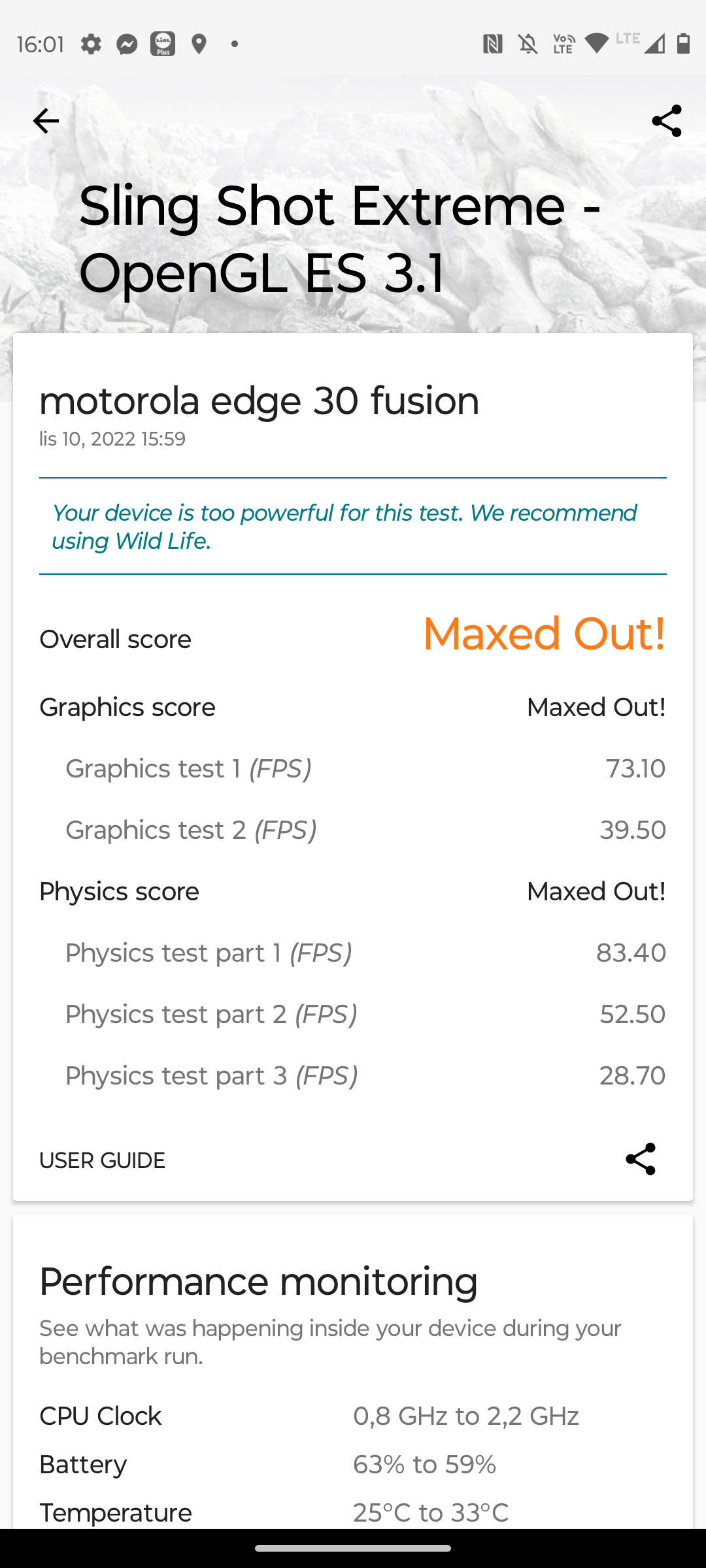Go back using the top-left arrow
Viewport: 706px width, 1568px height.
(x=46, y=121)
